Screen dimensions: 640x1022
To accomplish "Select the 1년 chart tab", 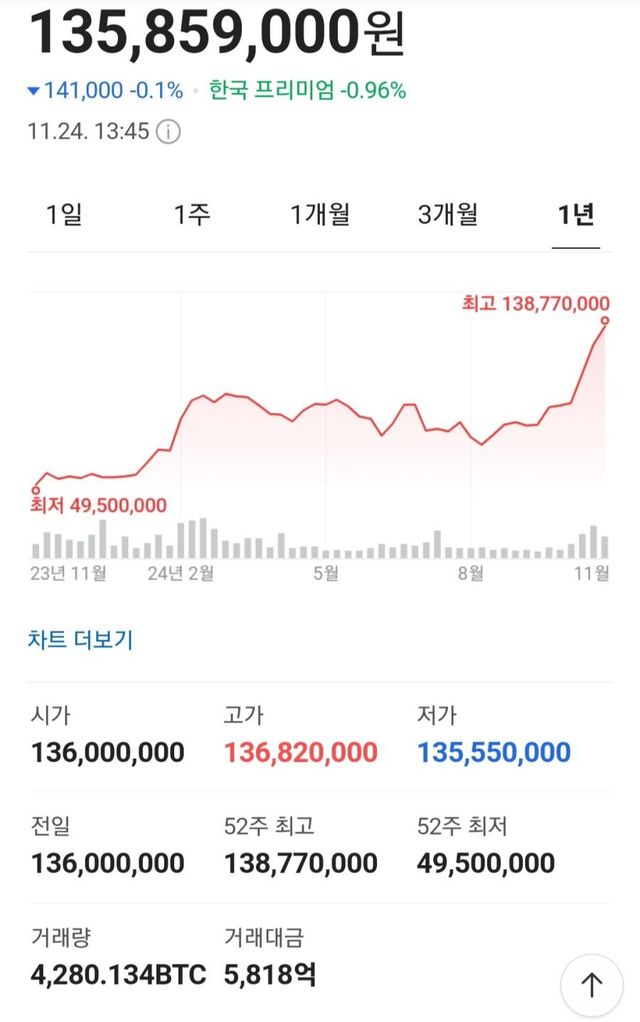I will [x=575, y=214].
